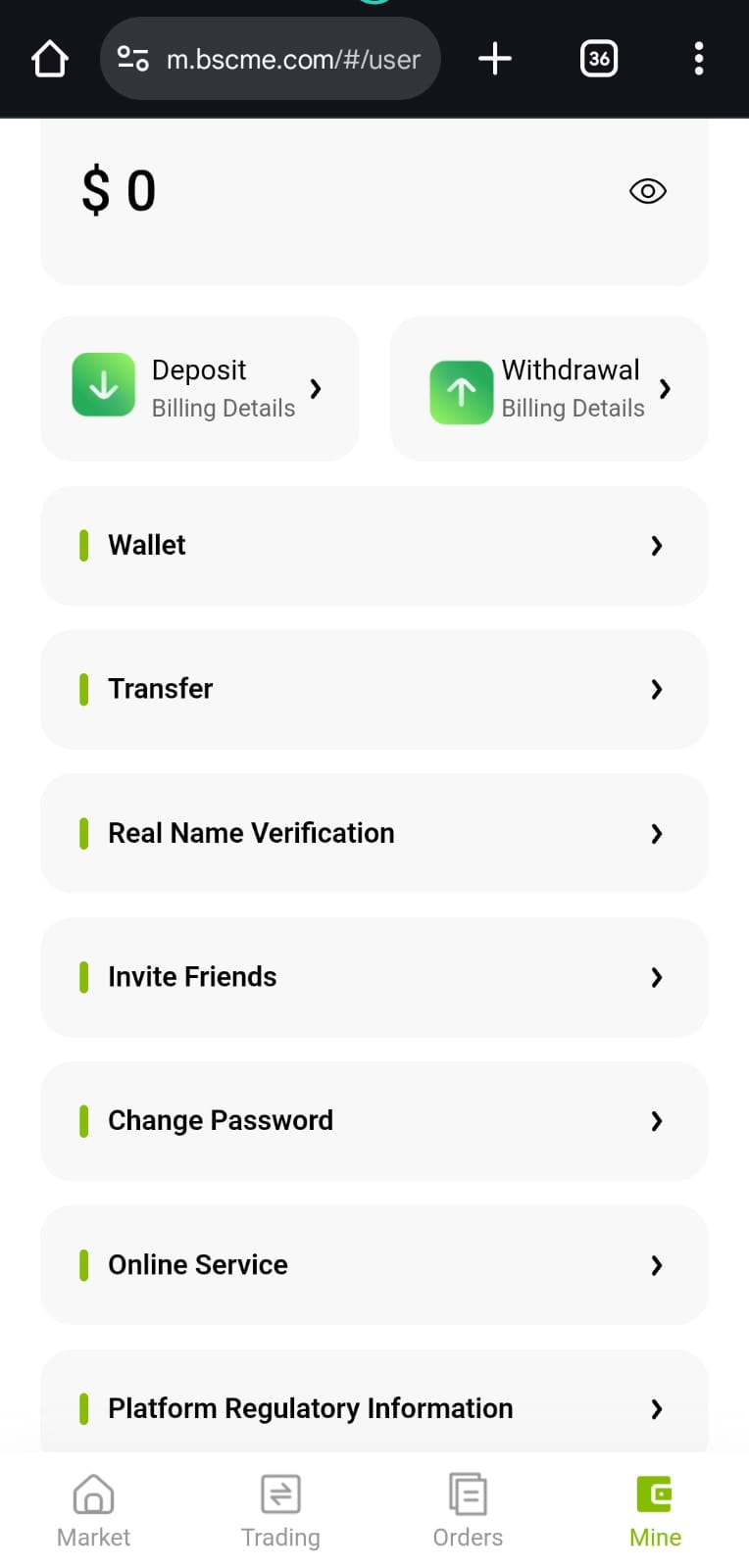Open the Wallet row
This screenshot has width=749, height=1568.
[x=374, y=545]
